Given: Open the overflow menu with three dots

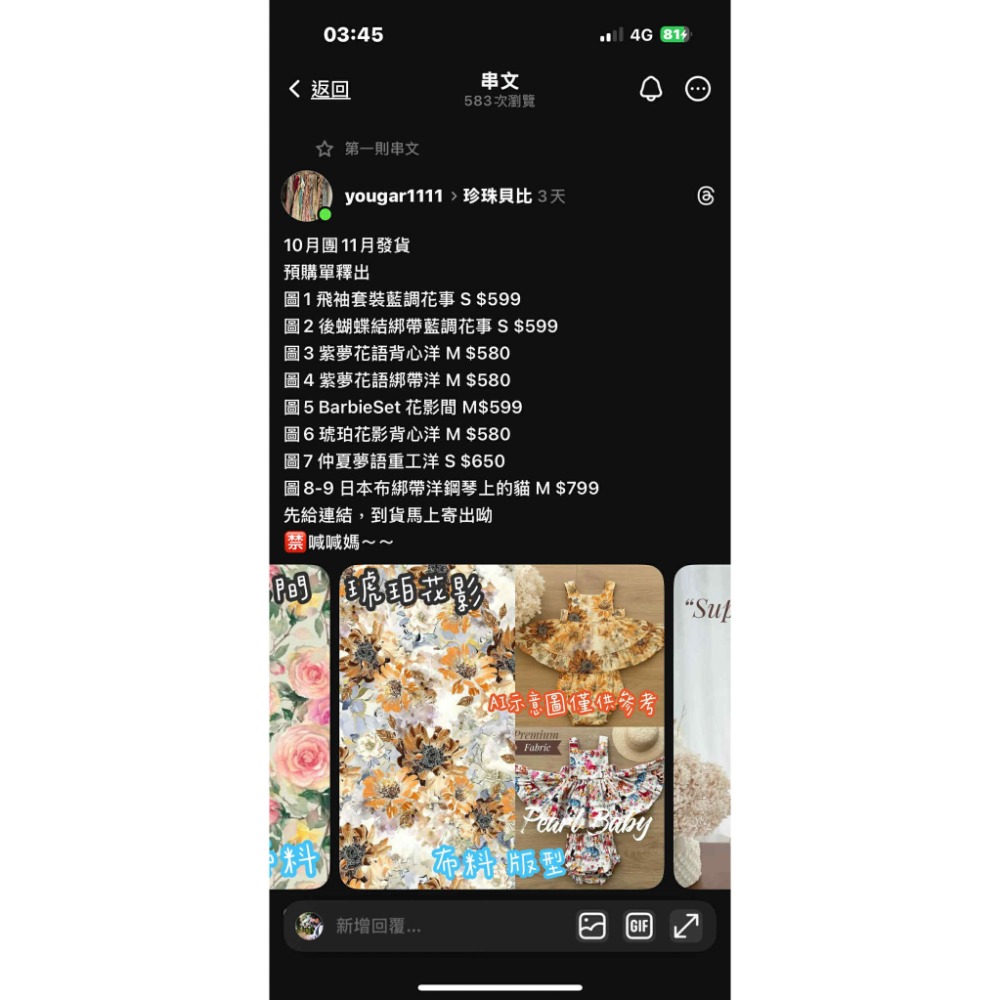Looking at the screenshot, I should click(x=698, y=89).
